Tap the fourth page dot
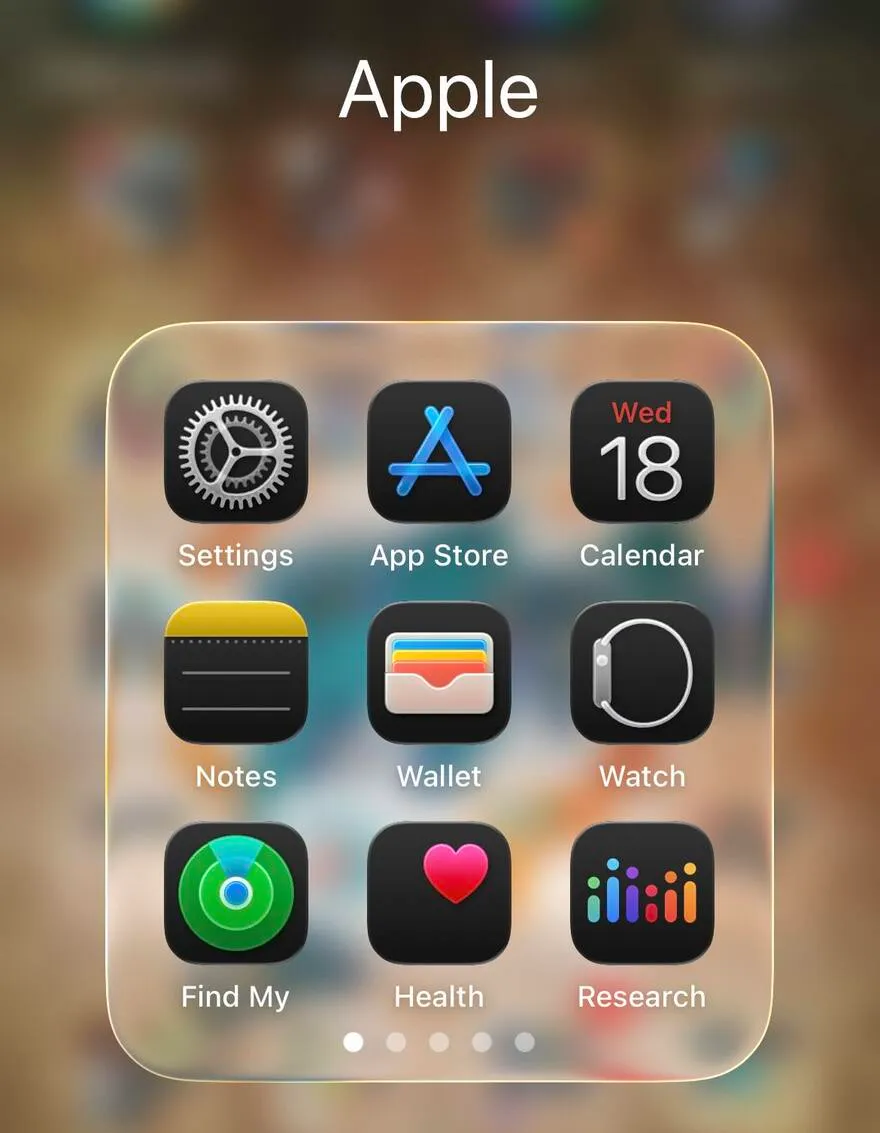 tap(482, 1043)
